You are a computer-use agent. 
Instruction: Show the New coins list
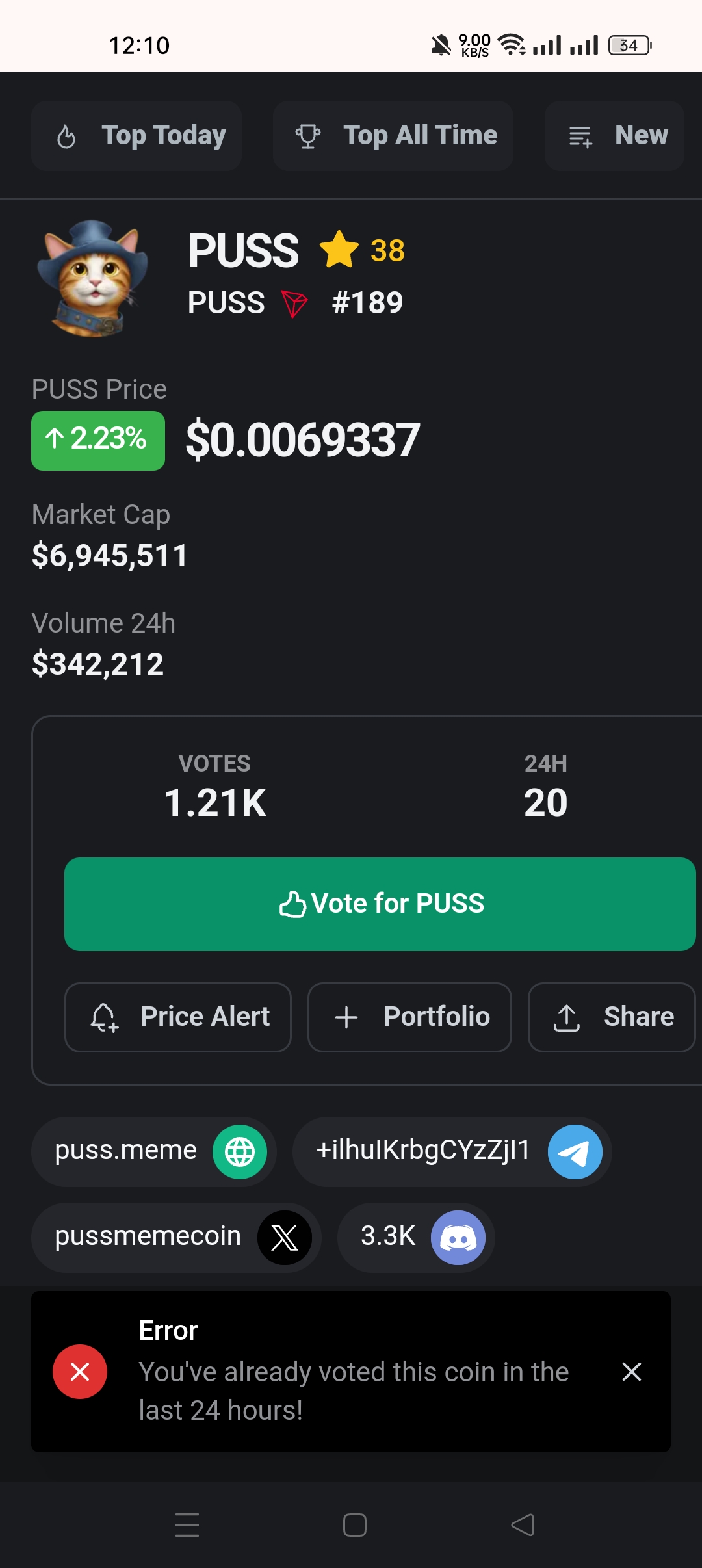614,136
